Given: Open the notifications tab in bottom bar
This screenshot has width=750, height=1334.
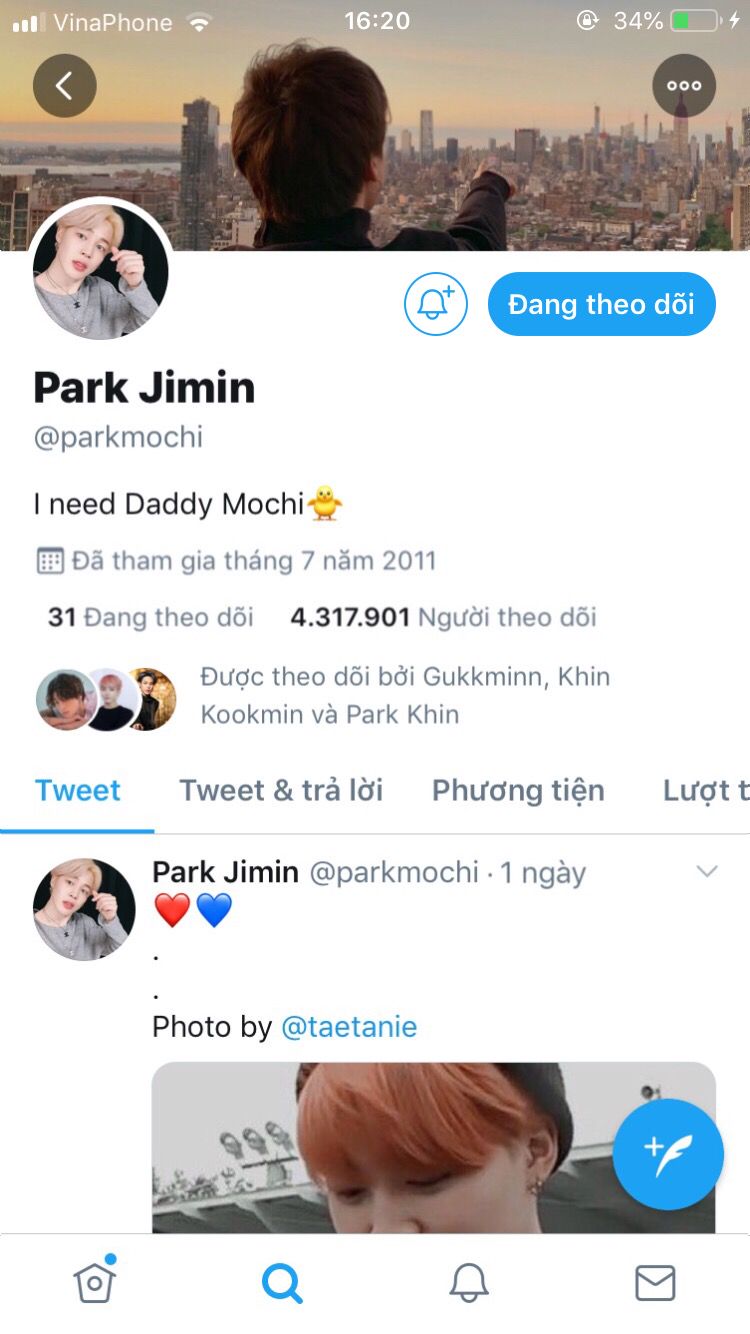Looking at the screenshot, I should point(468,1283).
